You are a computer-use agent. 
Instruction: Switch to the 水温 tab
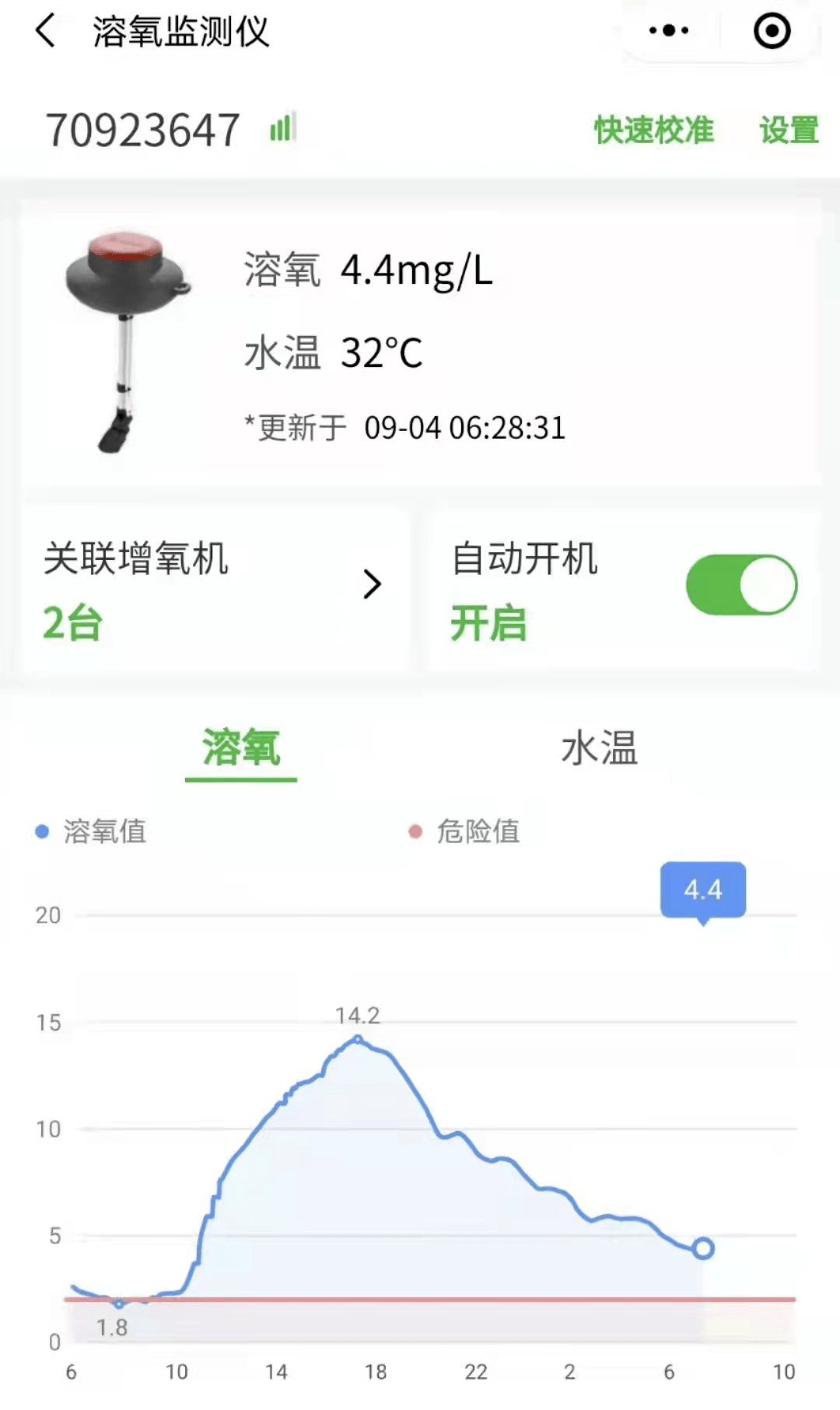tap(599, 749)
